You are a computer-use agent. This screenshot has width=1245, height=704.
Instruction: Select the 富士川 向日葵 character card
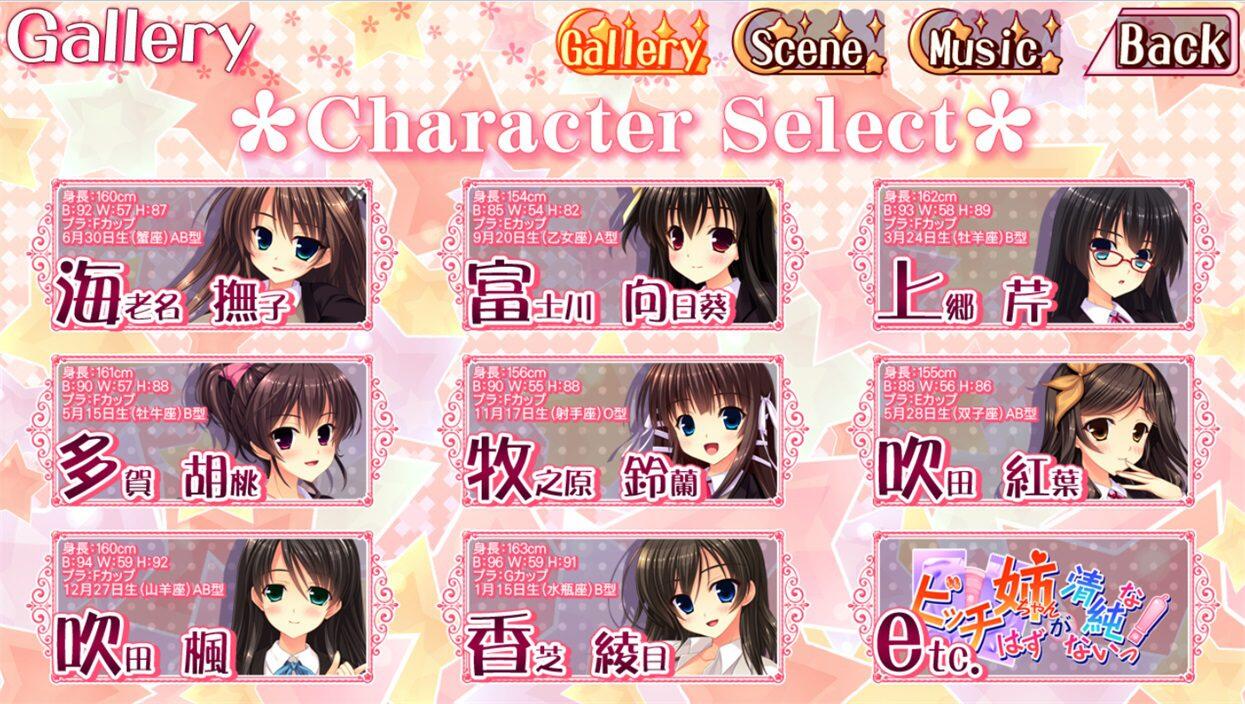621,255
